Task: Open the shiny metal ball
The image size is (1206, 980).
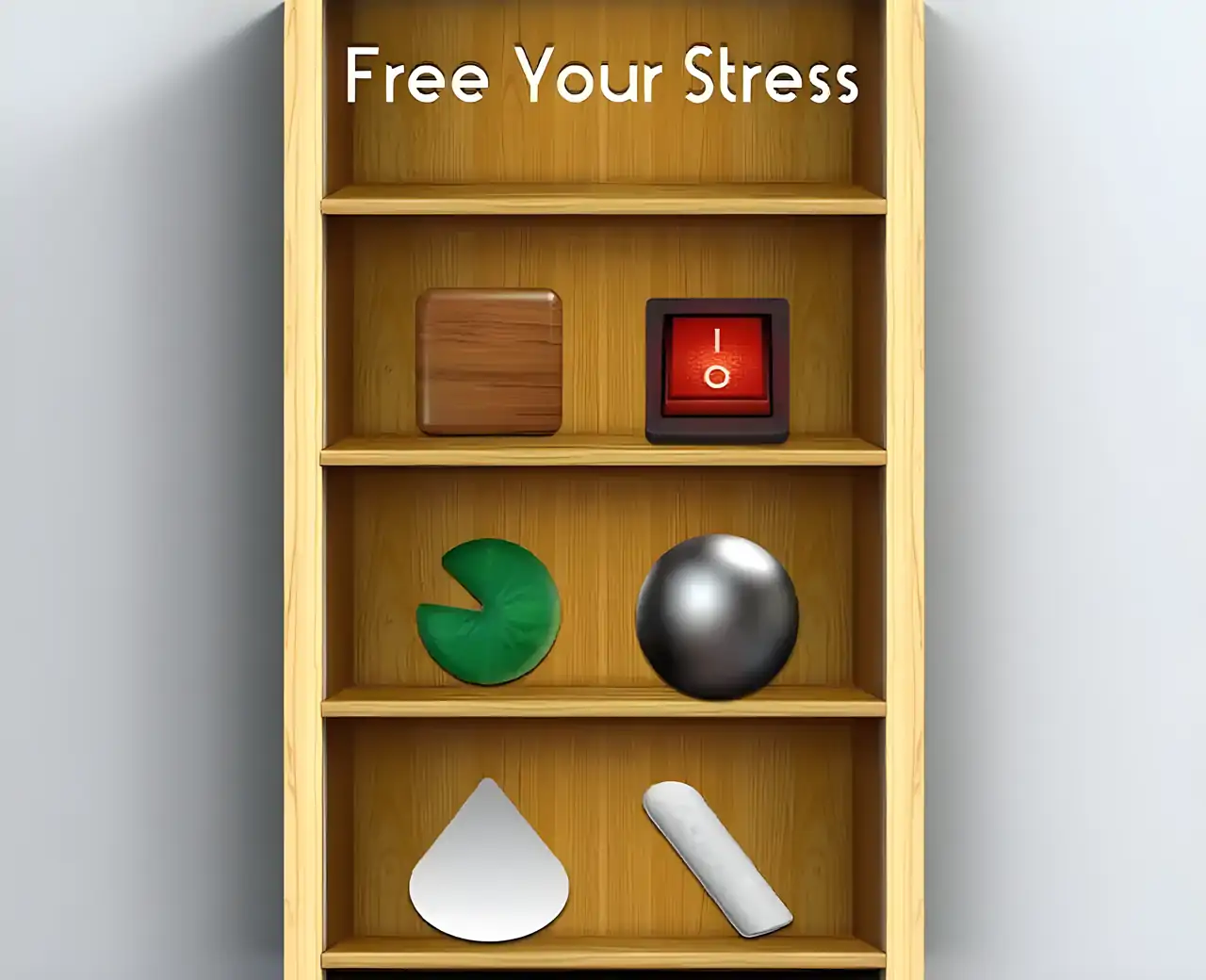Action: click(717, 615)
